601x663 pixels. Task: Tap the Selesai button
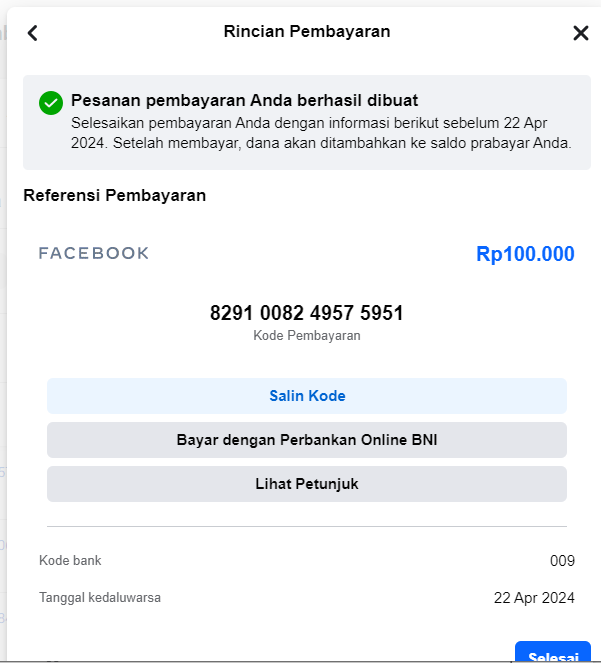553,652
